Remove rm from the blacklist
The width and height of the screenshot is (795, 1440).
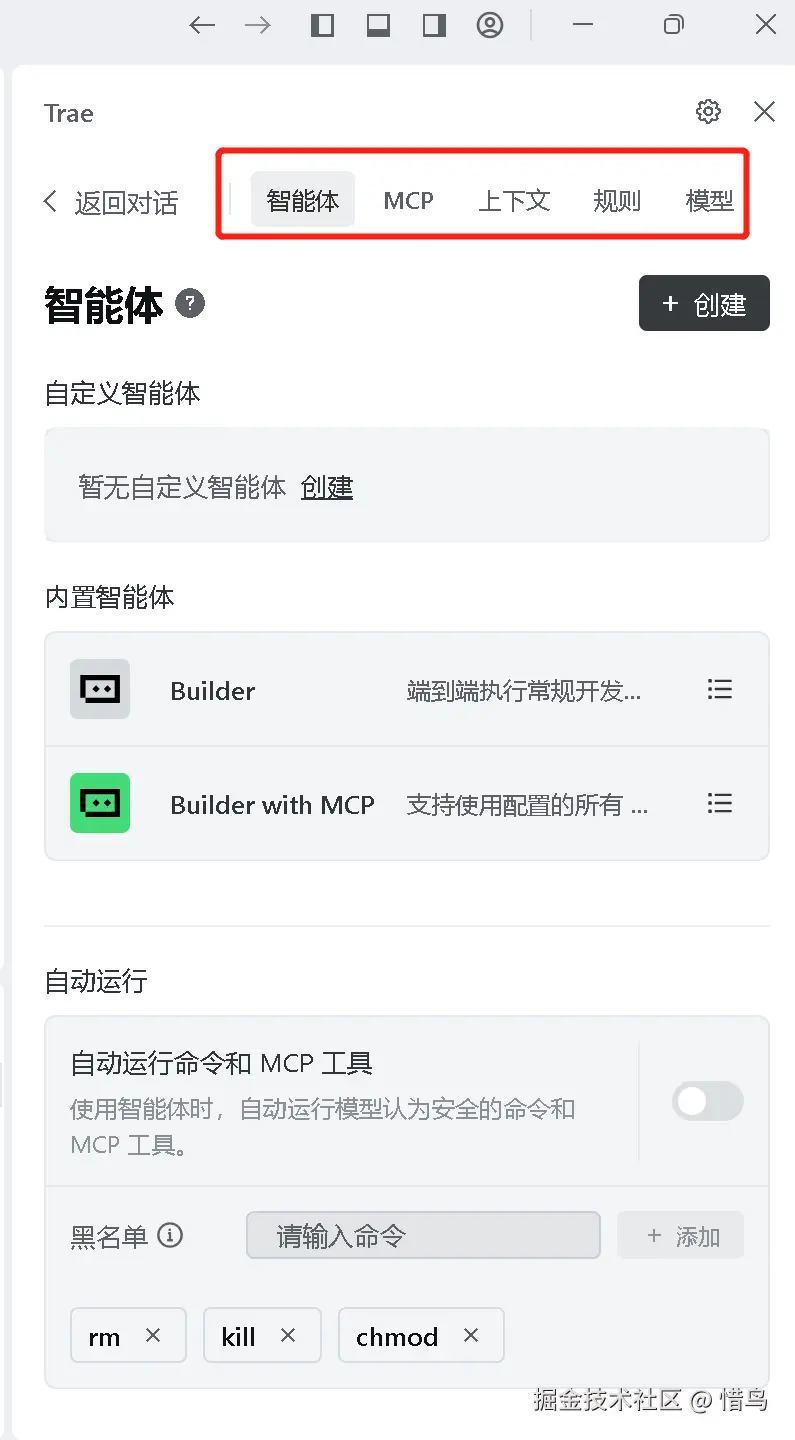(x=153, y=1335)
